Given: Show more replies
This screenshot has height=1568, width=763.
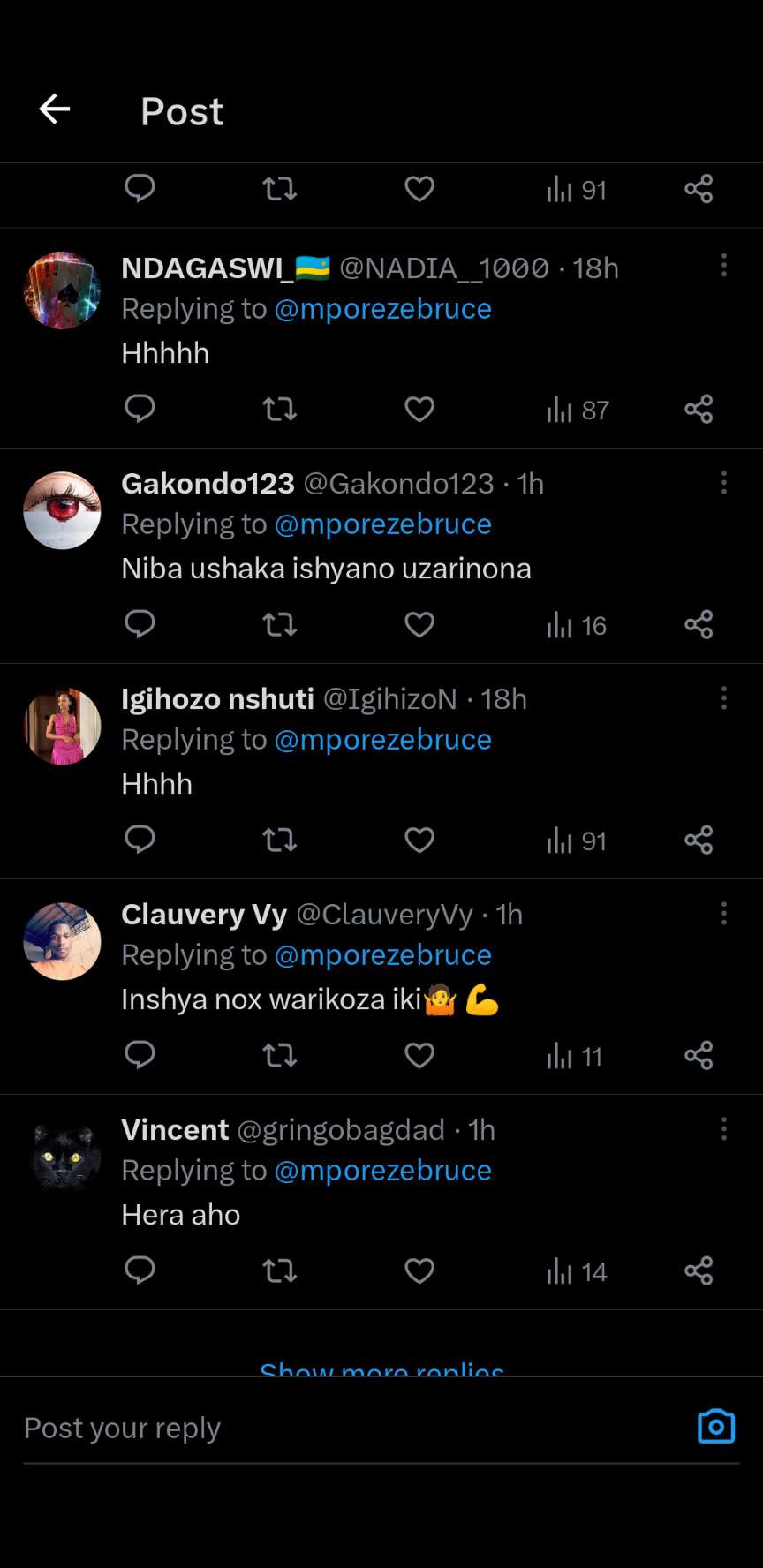Looking at the screenshot, I should tap(381, 1368).
